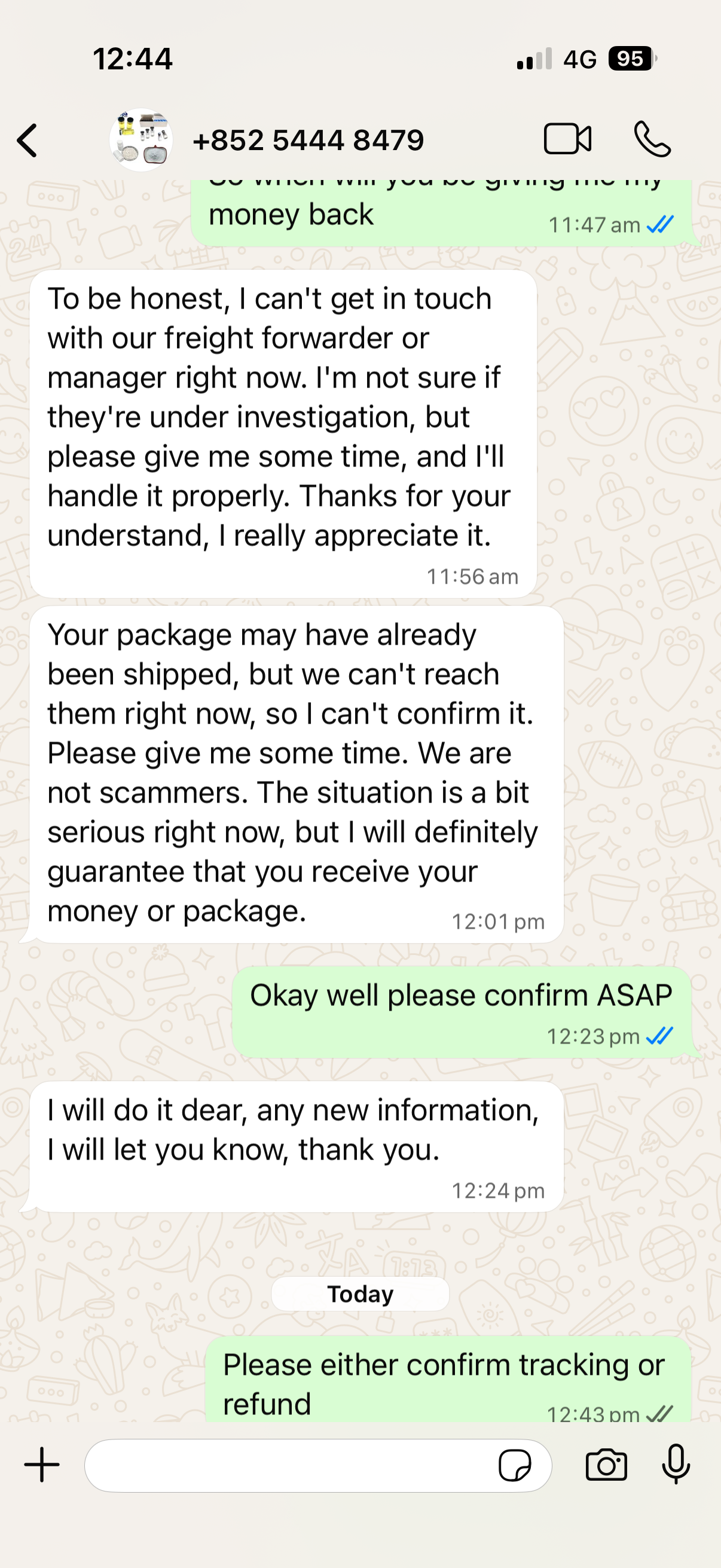
Task: Start a voice call with this contact
Action: tap(652, 139)
